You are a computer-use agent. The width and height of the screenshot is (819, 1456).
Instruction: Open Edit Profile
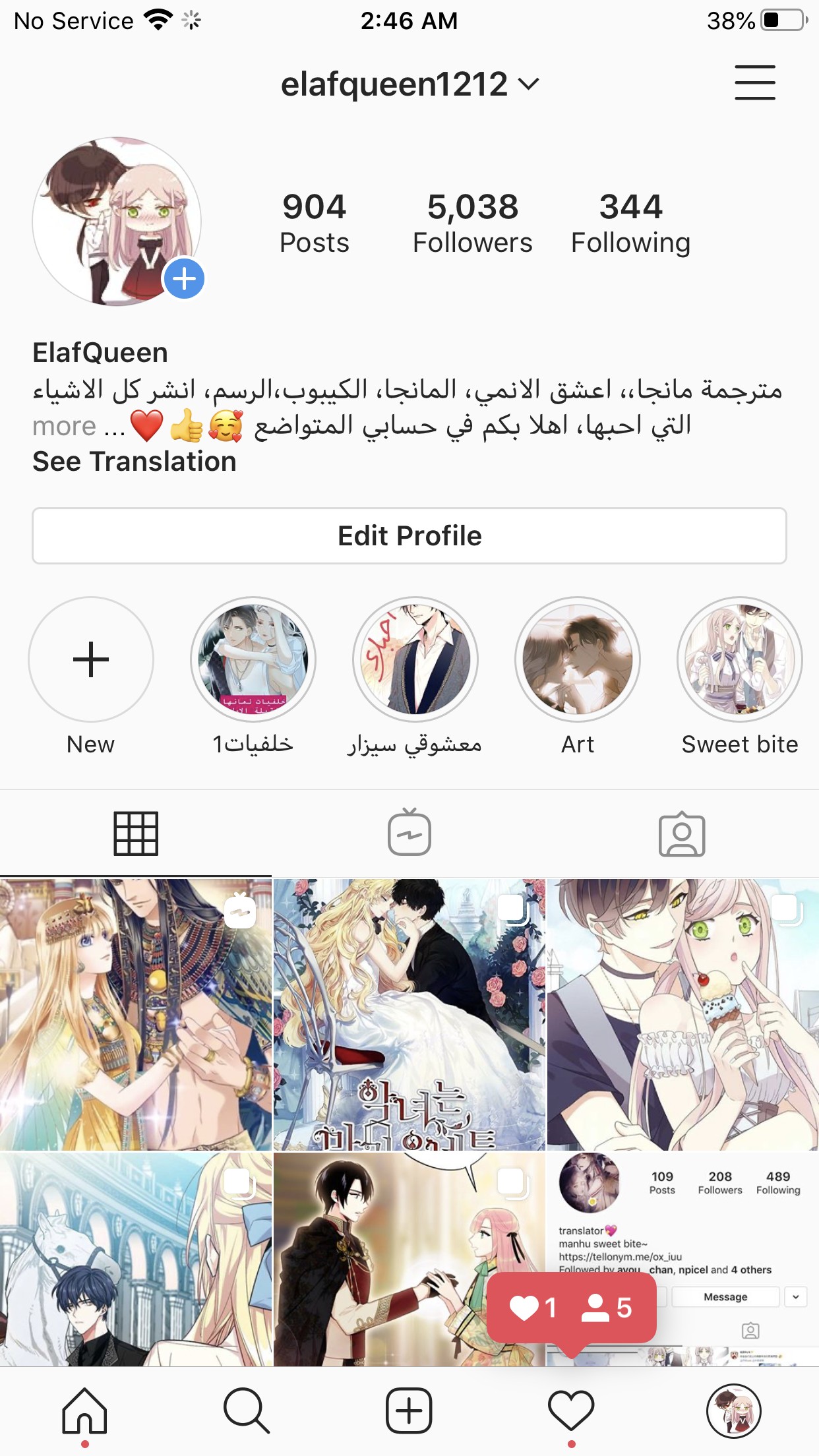[409, 535]
